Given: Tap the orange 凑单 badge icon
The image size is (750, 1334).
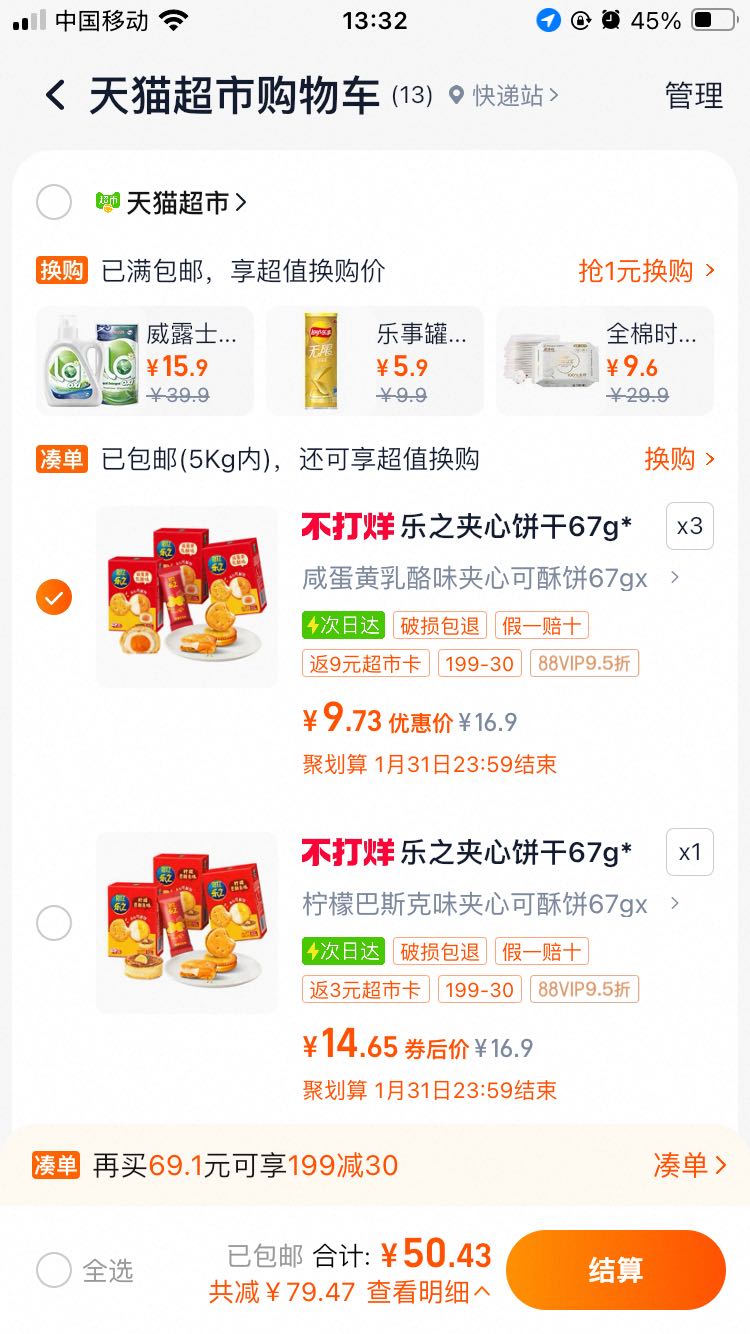Looking at the screenshot, I should (61, 459).
